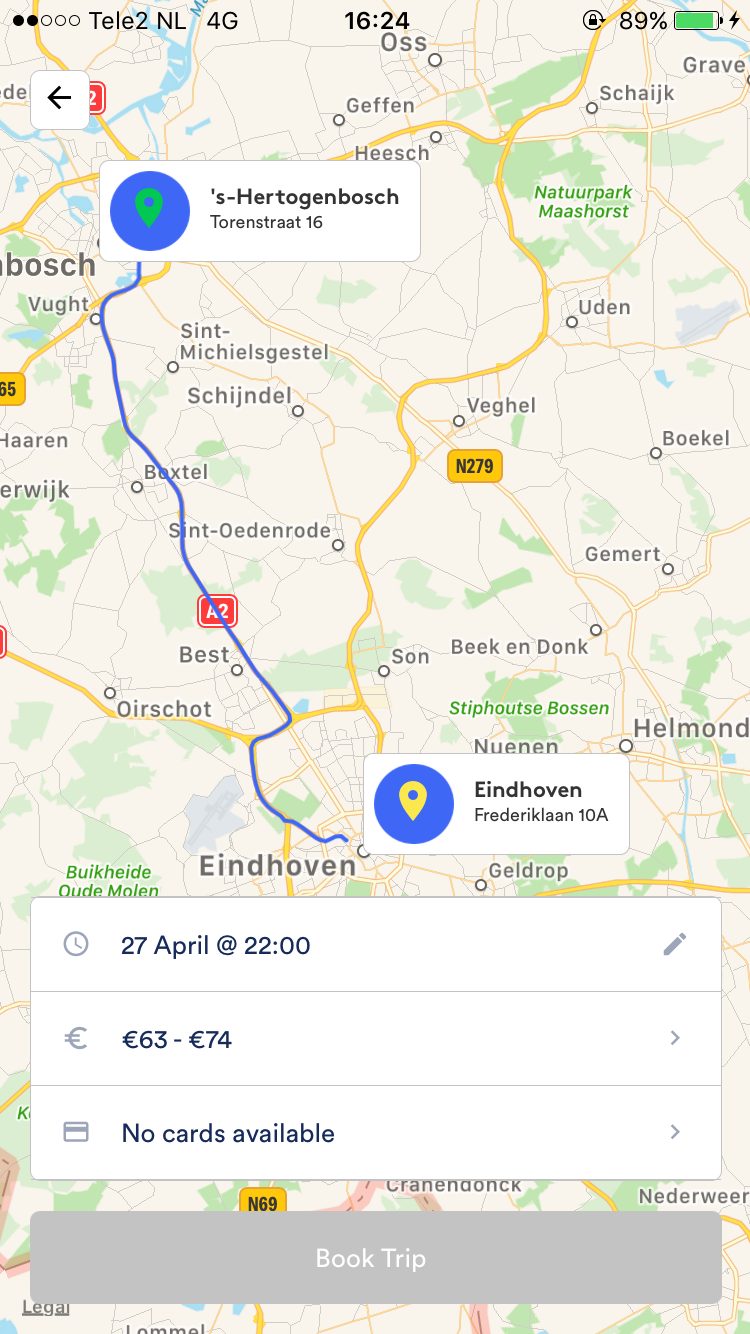Open the Eindhoven destination address card

pyautogui.click(x=496, y=804)
